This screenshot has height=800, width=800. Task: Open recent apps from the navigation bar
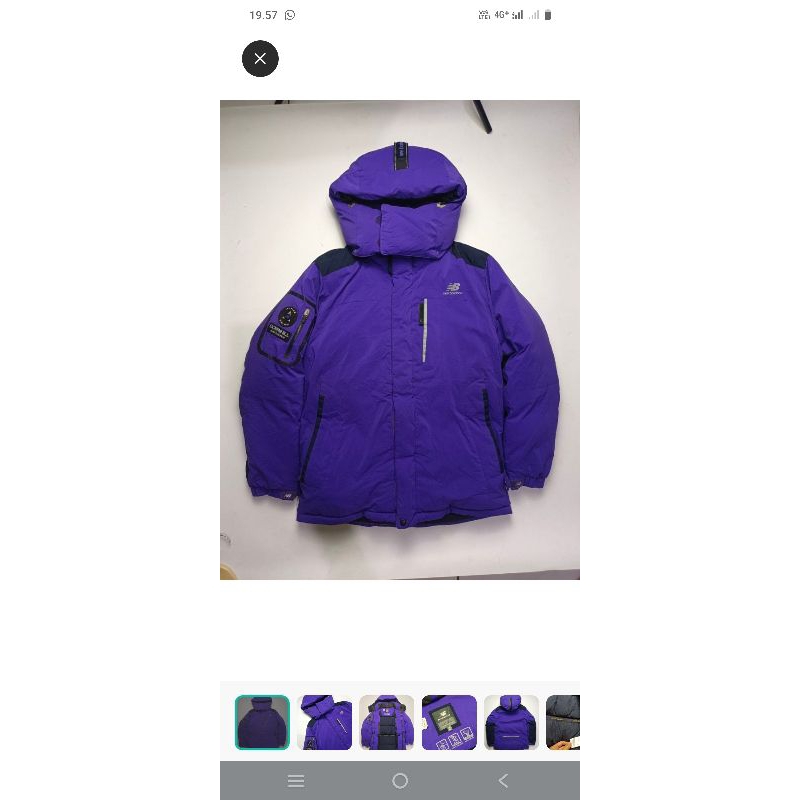click(x=296, y=781)
